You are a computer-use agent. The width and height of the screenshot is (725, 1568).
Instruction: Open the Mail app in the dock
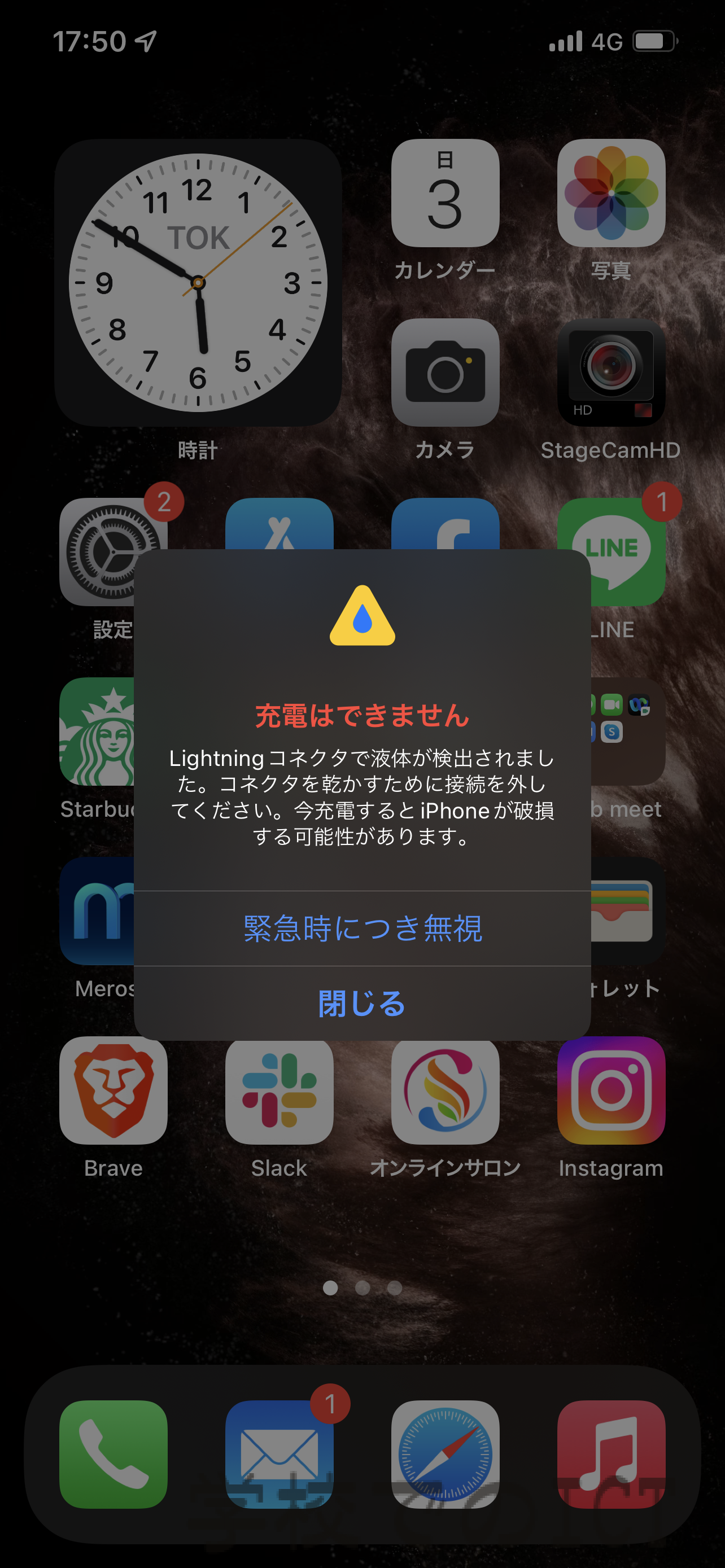point(279,1454)
